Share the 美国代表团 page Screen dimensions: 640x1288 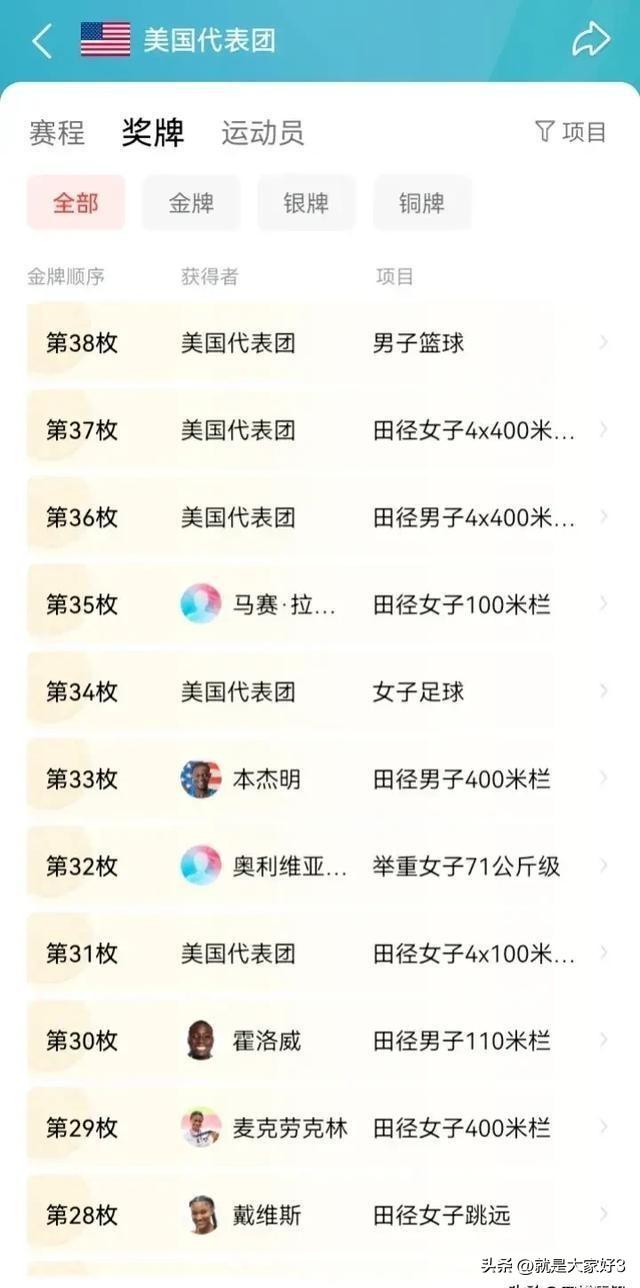point(590,40)
